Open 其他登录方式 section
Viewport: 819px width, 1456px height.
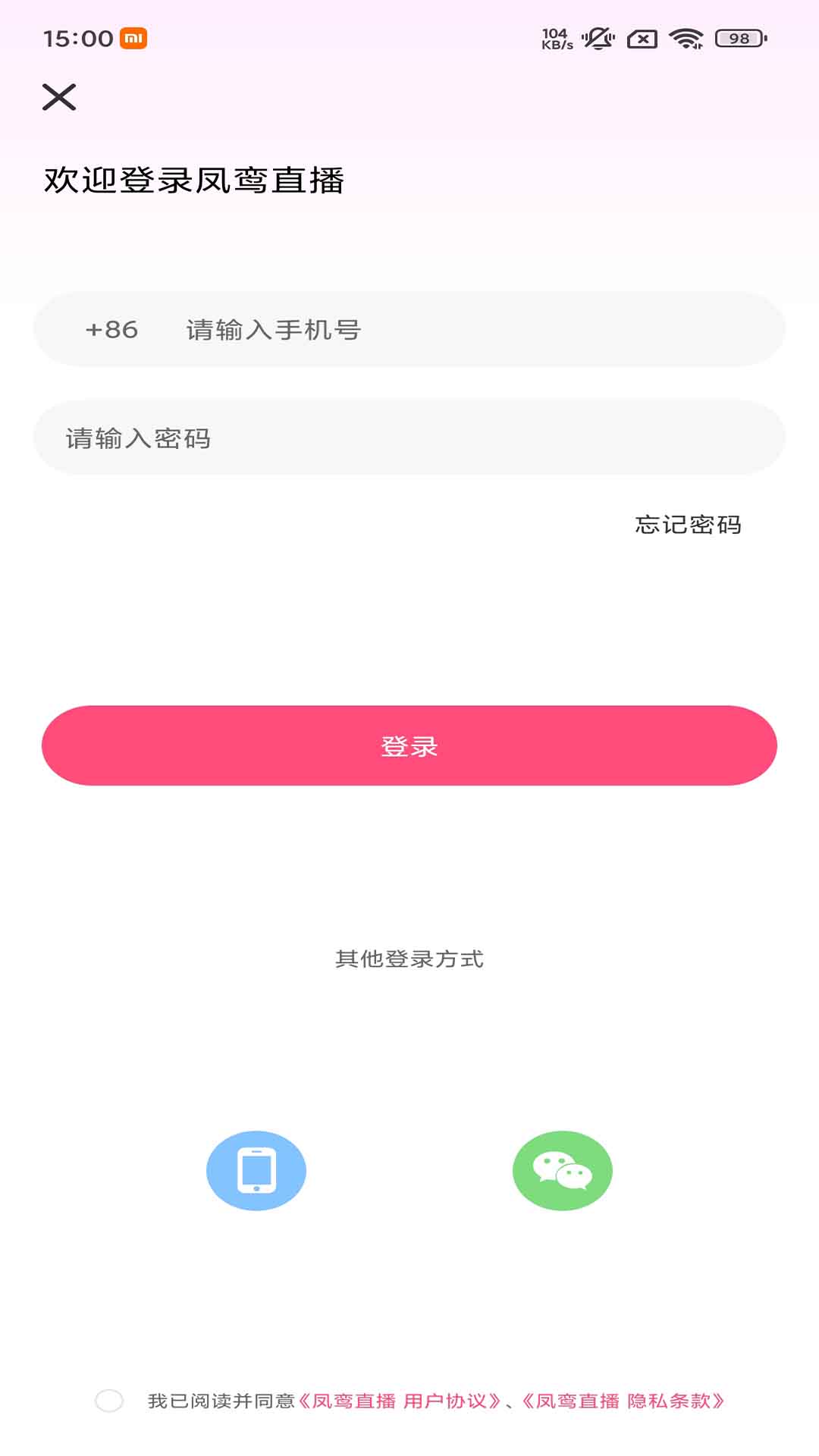point(409,959)
